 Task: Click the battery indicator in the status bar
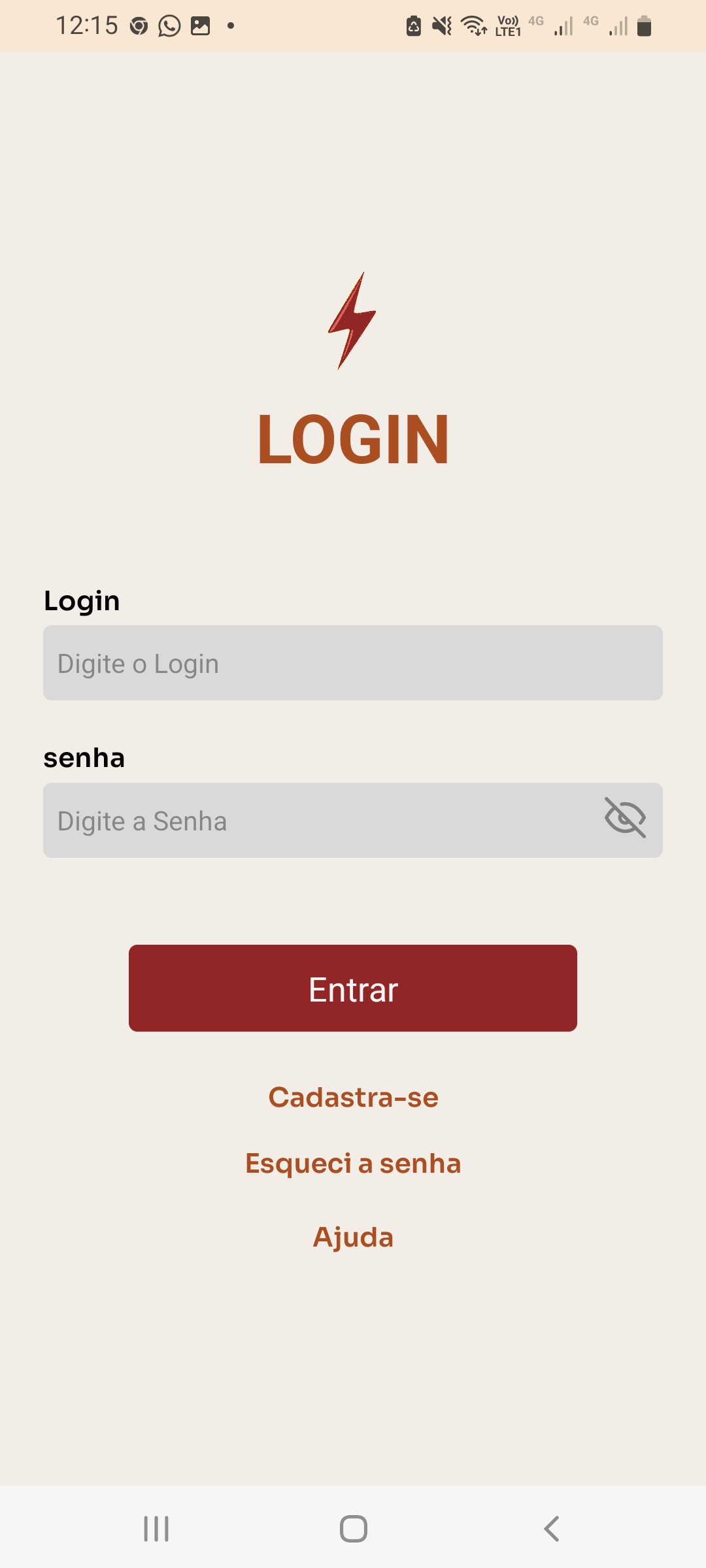point(644,26)
